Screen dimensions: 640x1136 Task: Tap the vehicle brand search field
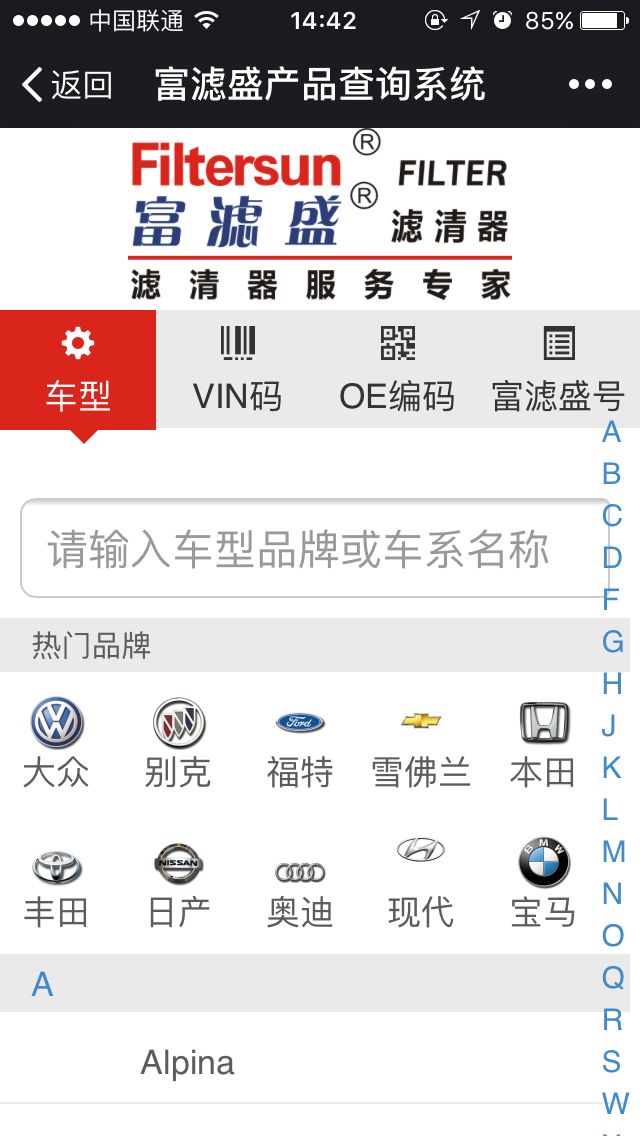tap(315, 548)
